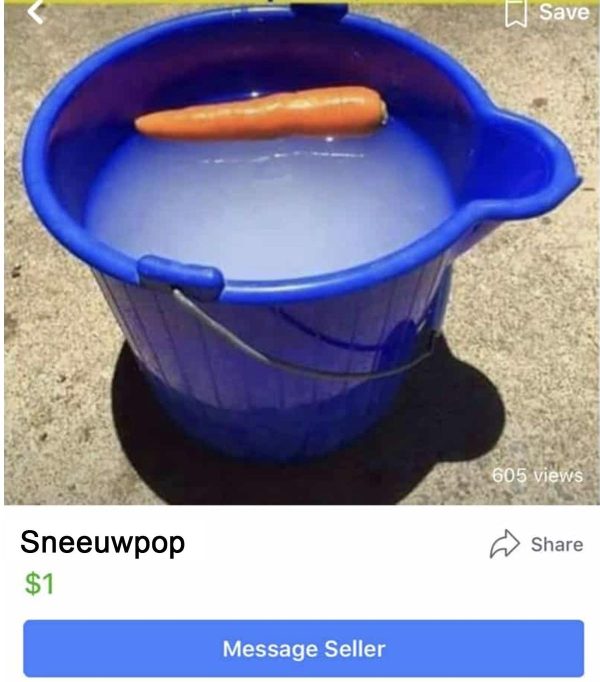Viewport: 600px width, 682px height.
Task: Open the bucket listing photo
Action: point(300,260)
